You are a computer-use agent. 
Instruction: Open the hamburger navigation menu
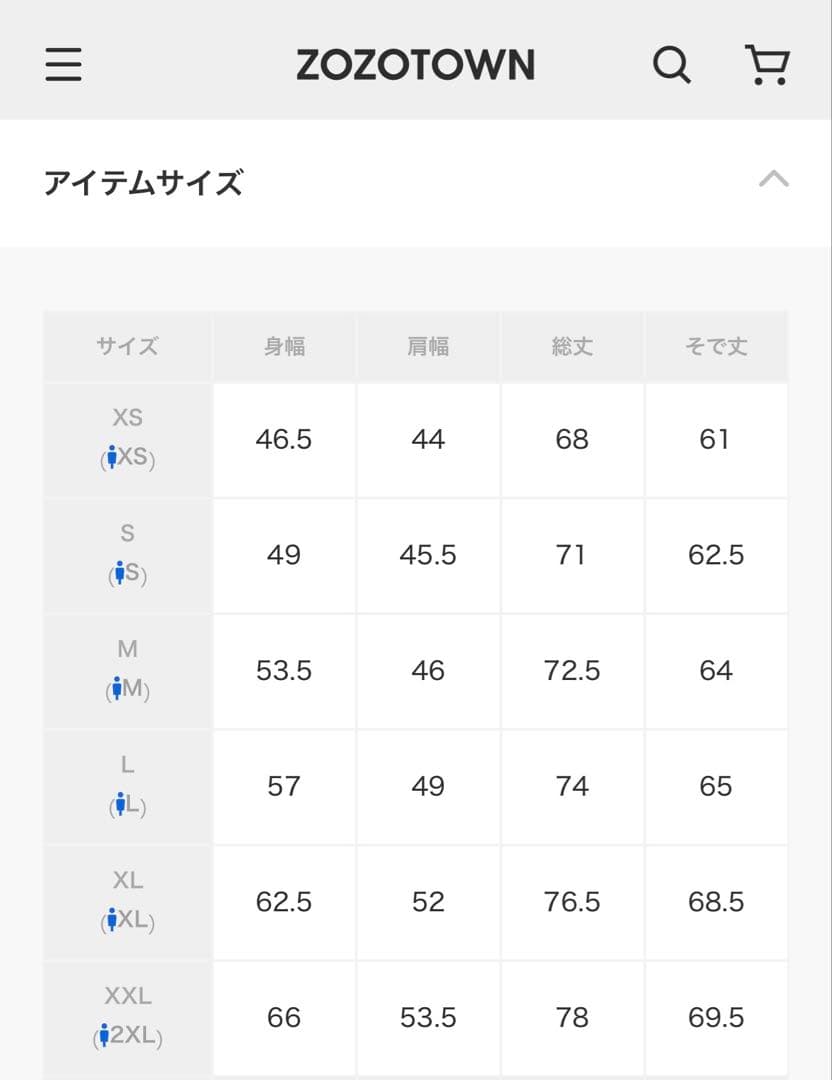63,64
